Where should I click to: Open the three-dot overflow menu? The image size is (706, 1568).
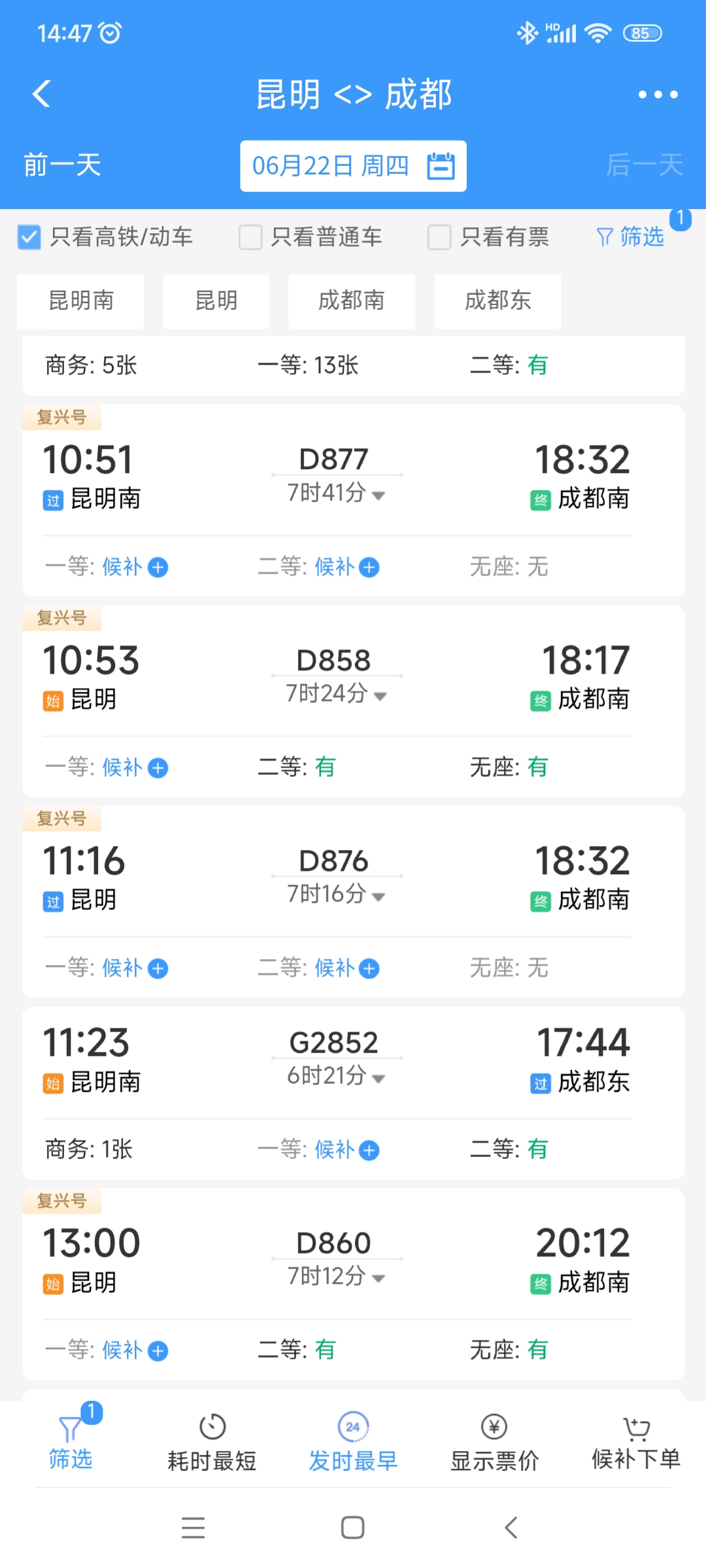tap(658, 93)
